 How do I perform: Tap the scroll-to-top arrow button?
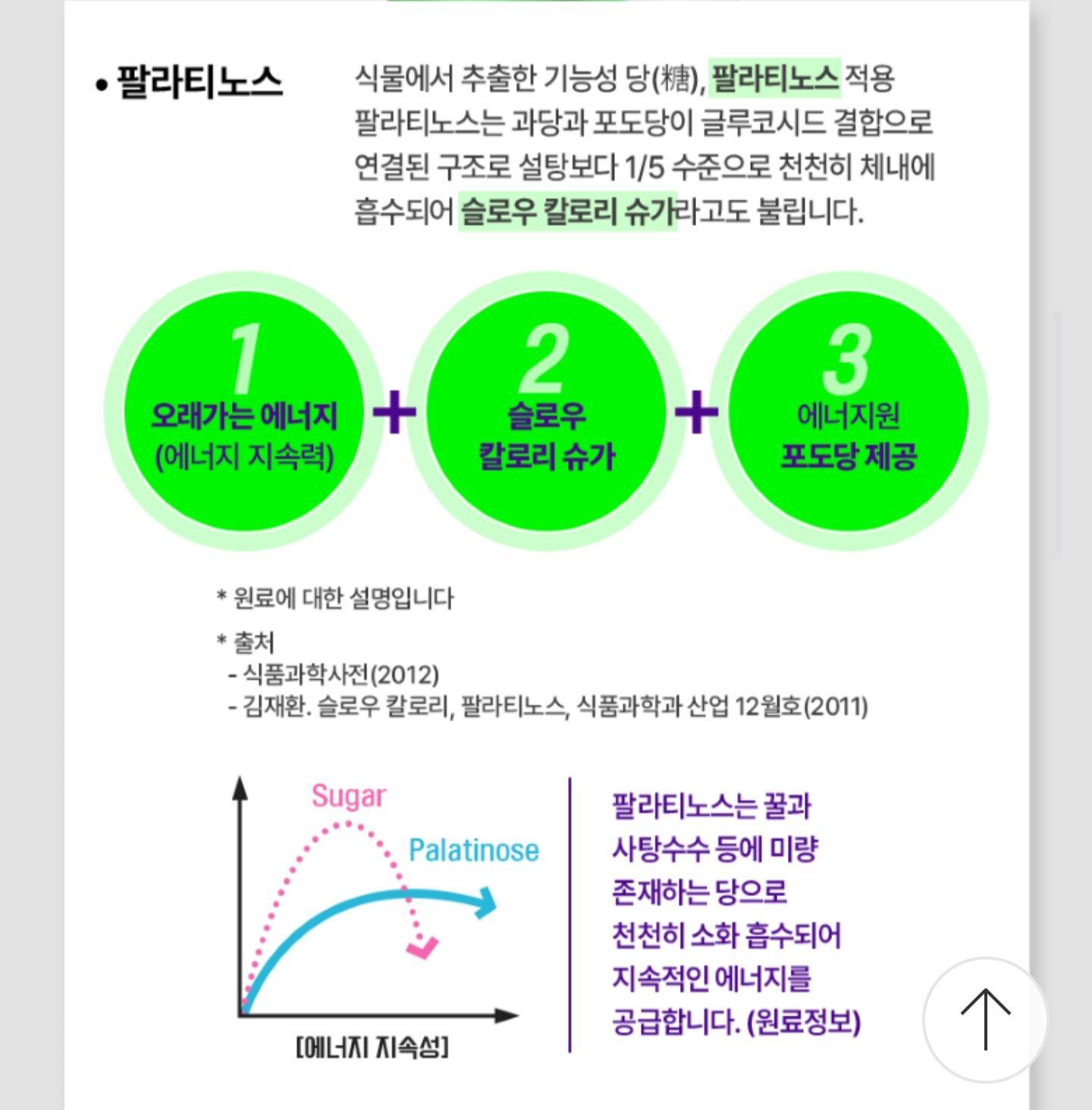[x=985, y=1020]
